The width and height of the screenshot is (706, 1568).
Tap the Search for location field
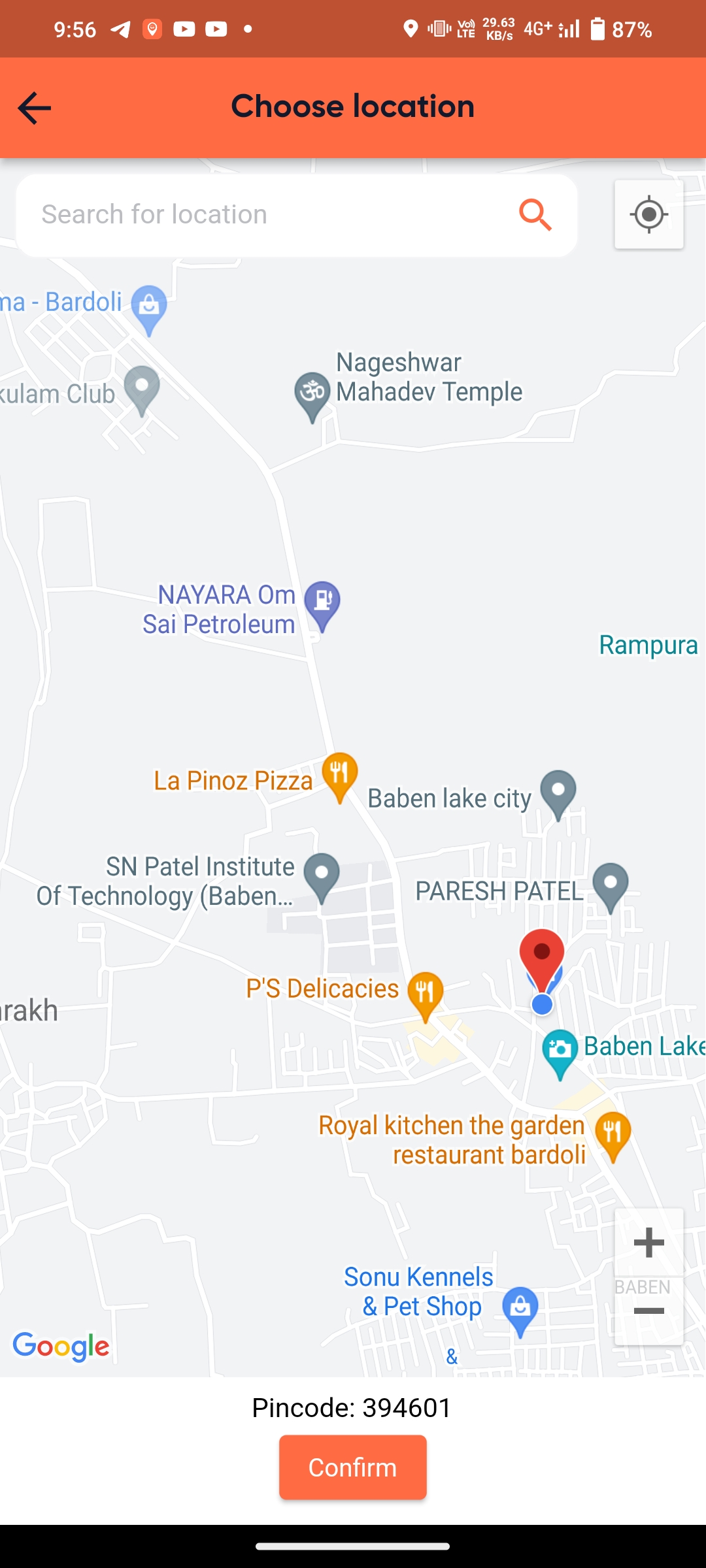[x=261, y=215]
